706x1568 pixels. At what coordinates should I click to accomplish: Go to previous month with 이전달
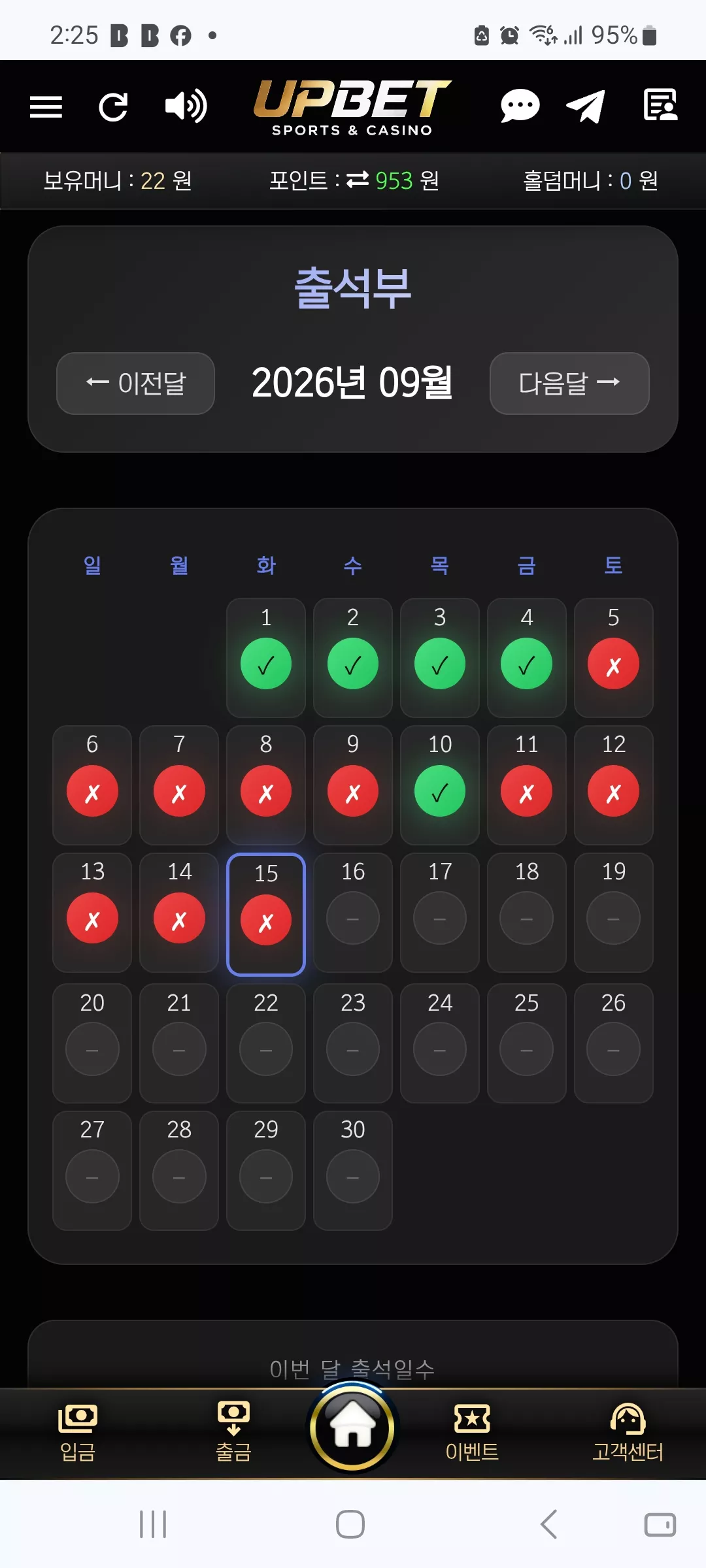point(136,384)
